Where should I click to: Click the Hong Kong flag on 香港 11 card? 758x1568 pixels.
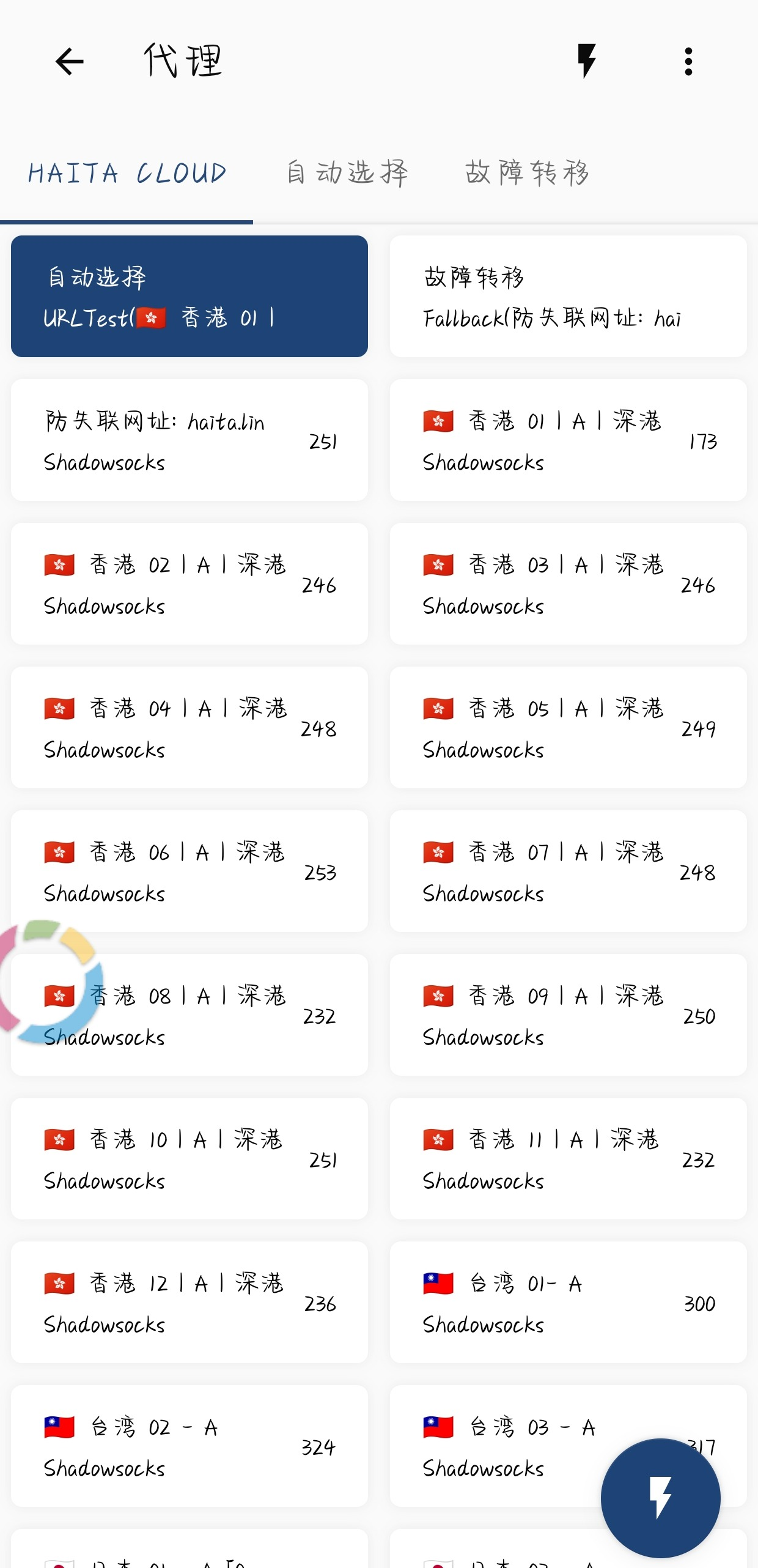(x=439, y=1139)
